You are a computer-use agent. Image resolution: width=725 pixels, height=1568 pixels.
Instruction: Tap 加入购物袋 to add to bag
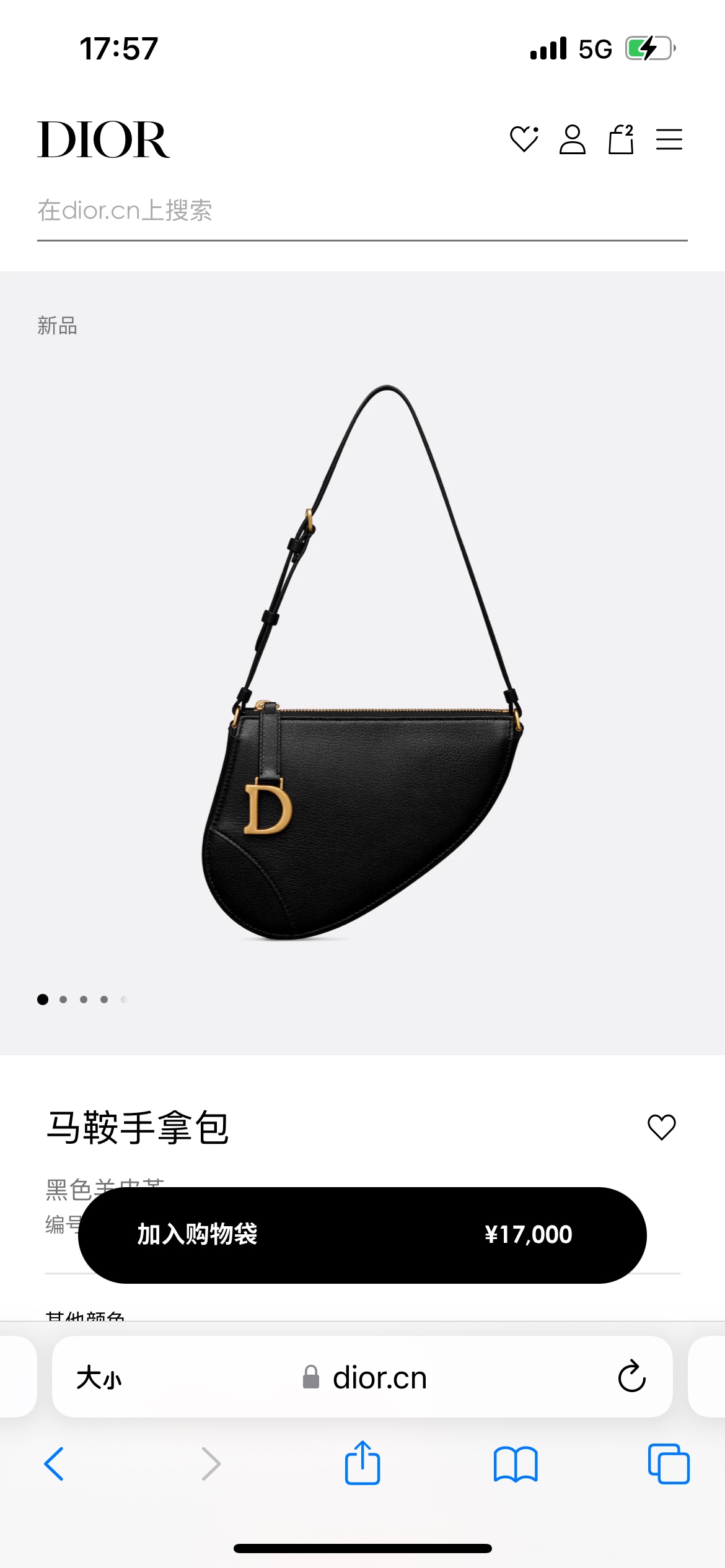[362, 1234]
